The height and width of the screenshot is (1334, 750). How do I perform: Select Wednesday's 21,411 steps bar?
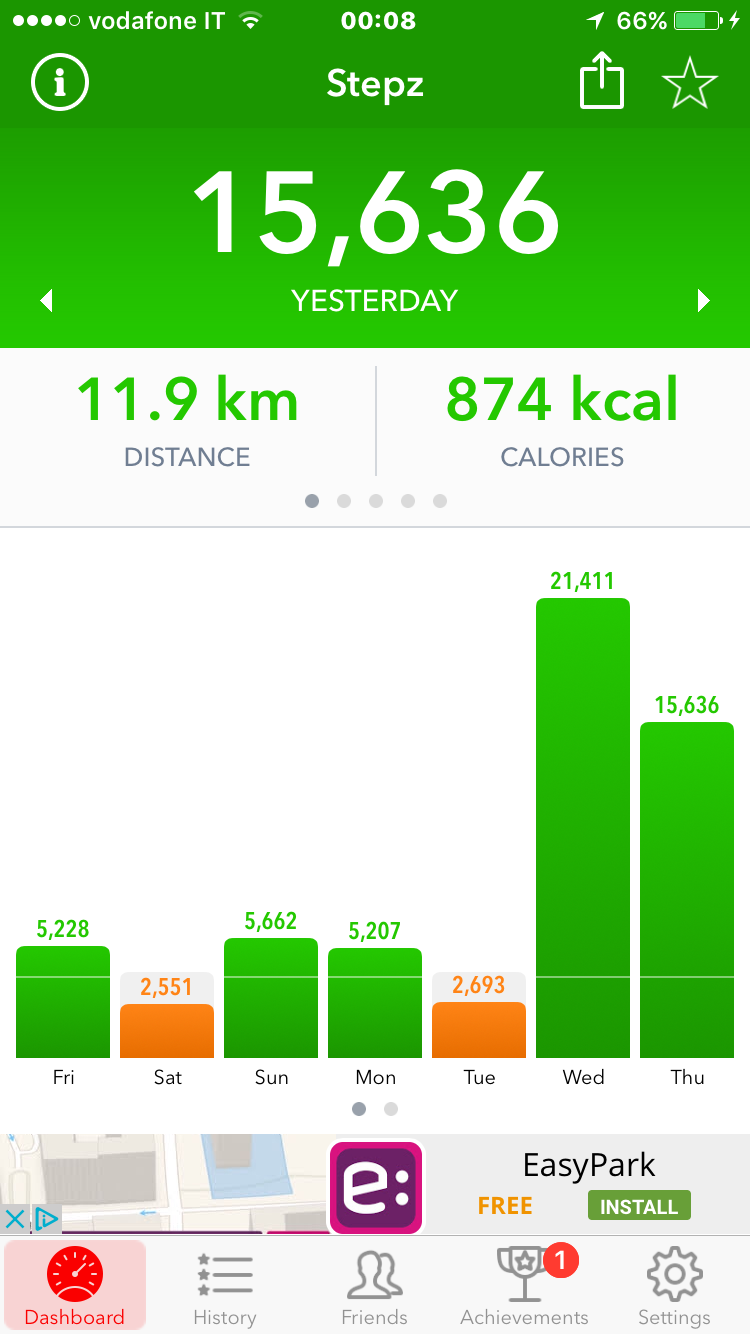583,828
